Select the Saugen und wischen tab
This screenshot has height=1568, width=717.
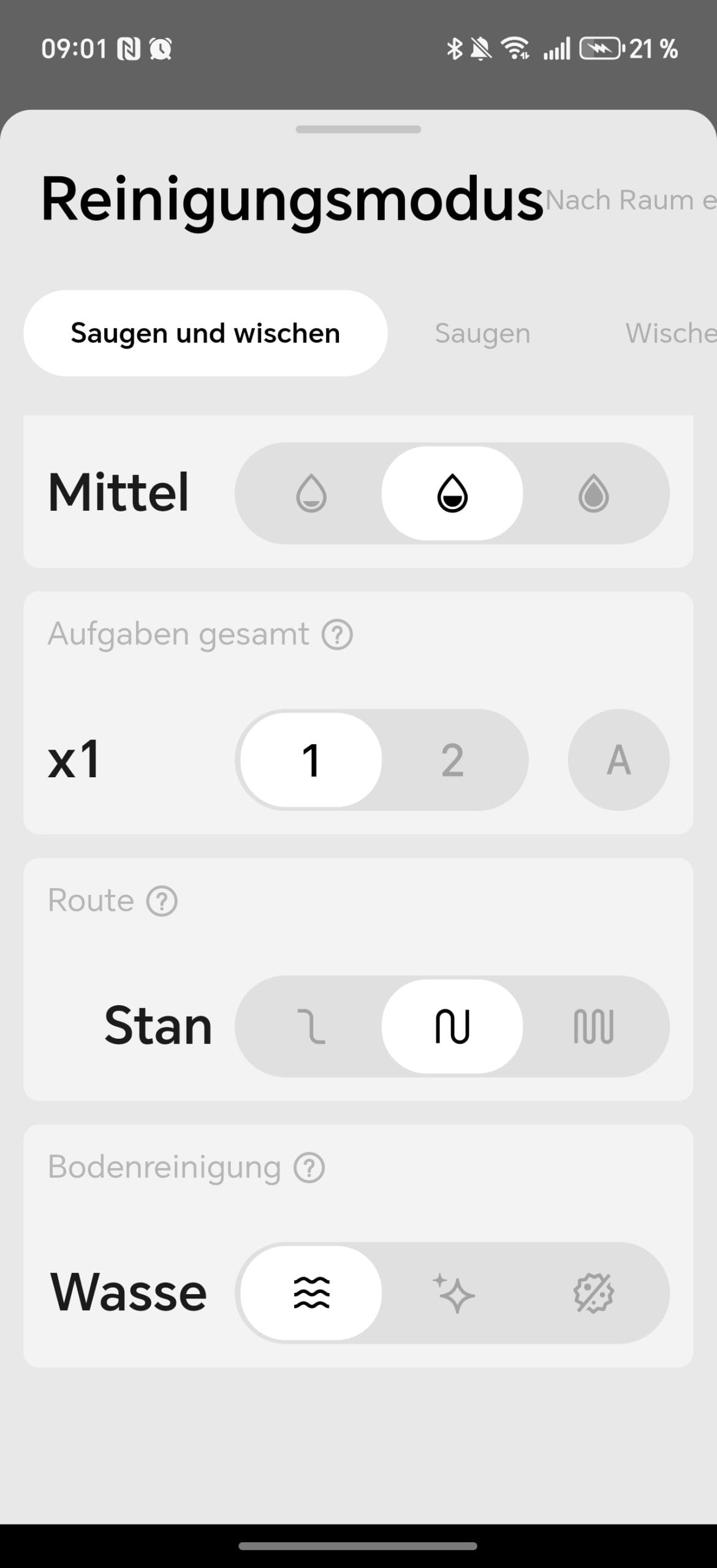click(205, 333)
